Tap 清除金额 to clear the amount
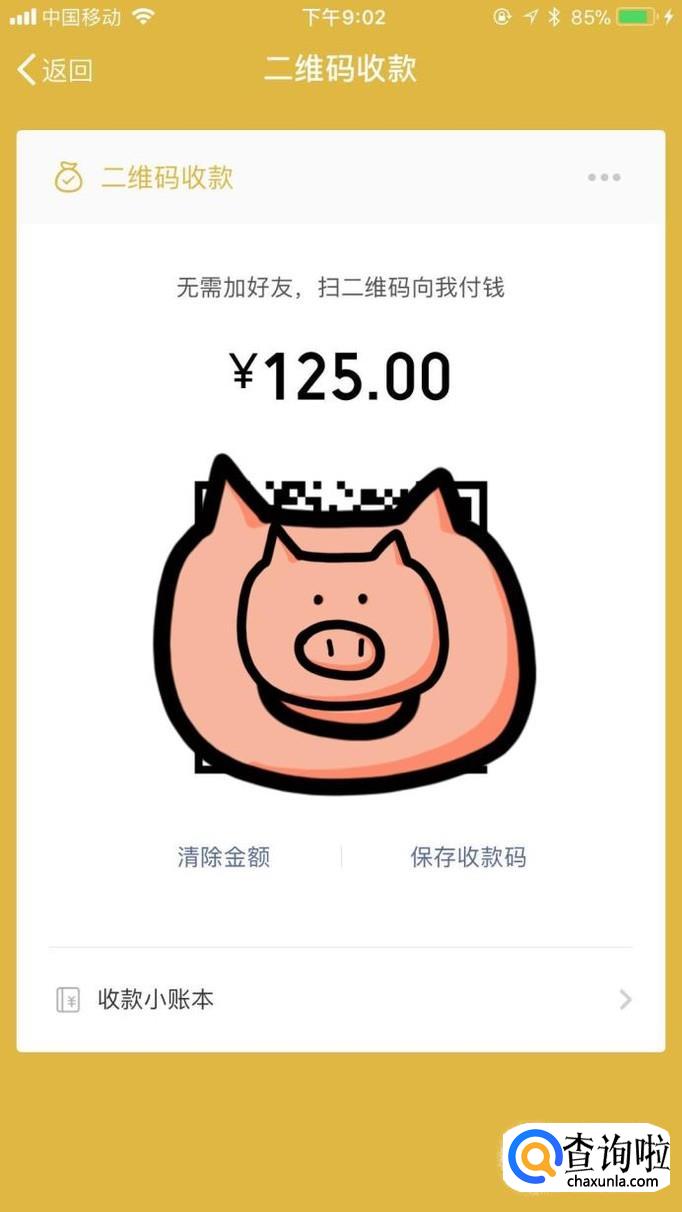682x1212 pixels. coord(223,857)
